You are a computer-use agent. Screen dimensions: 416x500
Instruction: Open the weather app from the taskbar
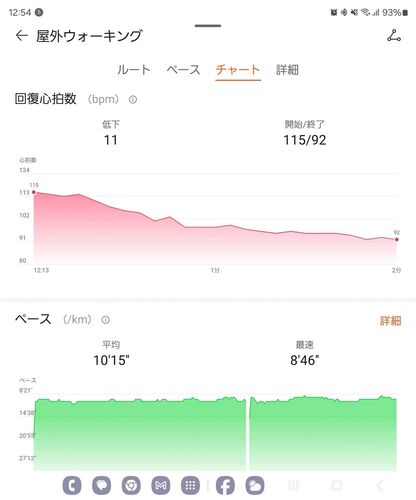coord(255,485)
